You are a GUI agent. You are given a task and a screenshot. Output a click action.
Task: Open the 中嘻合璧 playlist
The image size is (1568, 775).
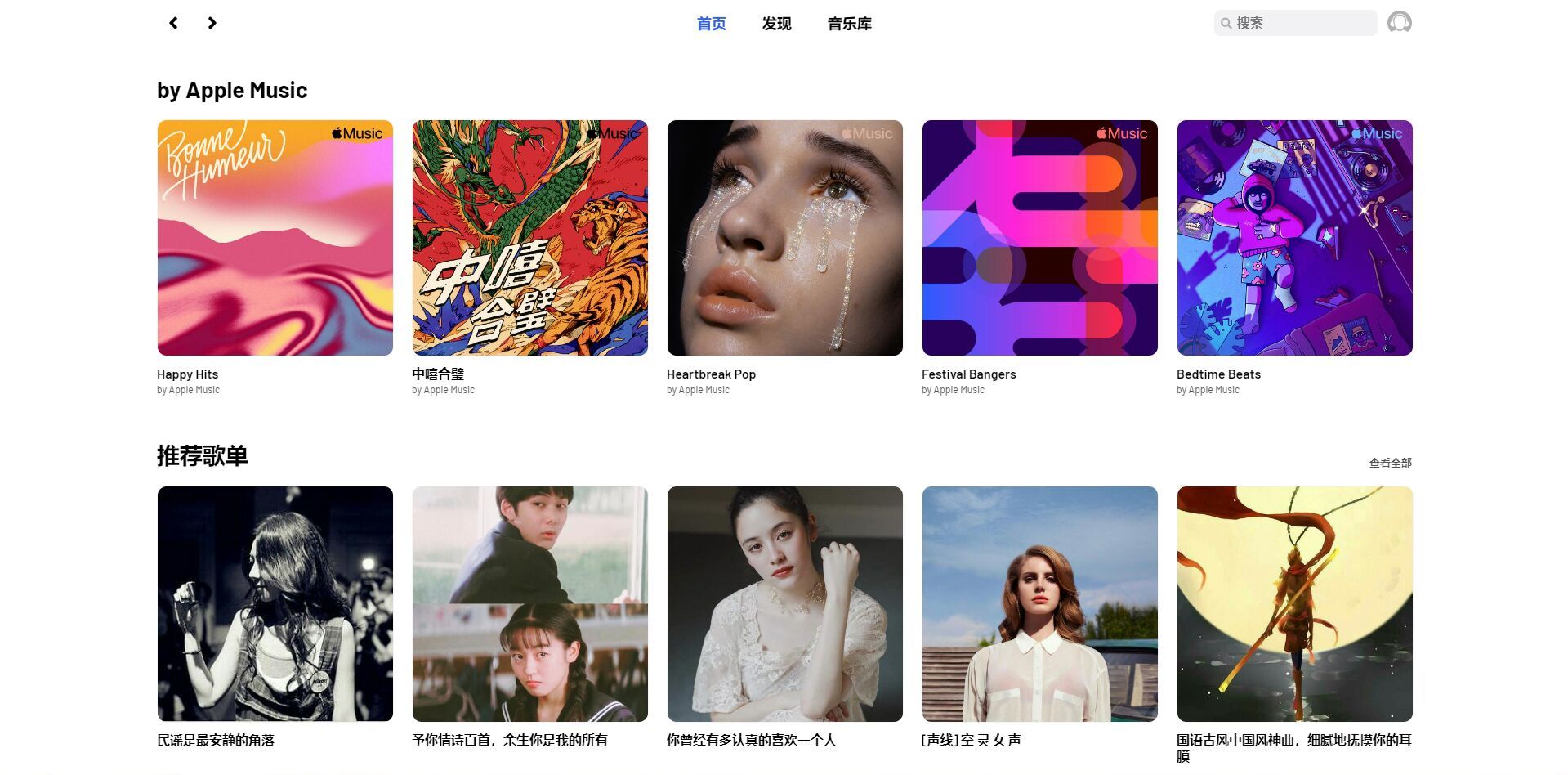(x=529, y=238)
